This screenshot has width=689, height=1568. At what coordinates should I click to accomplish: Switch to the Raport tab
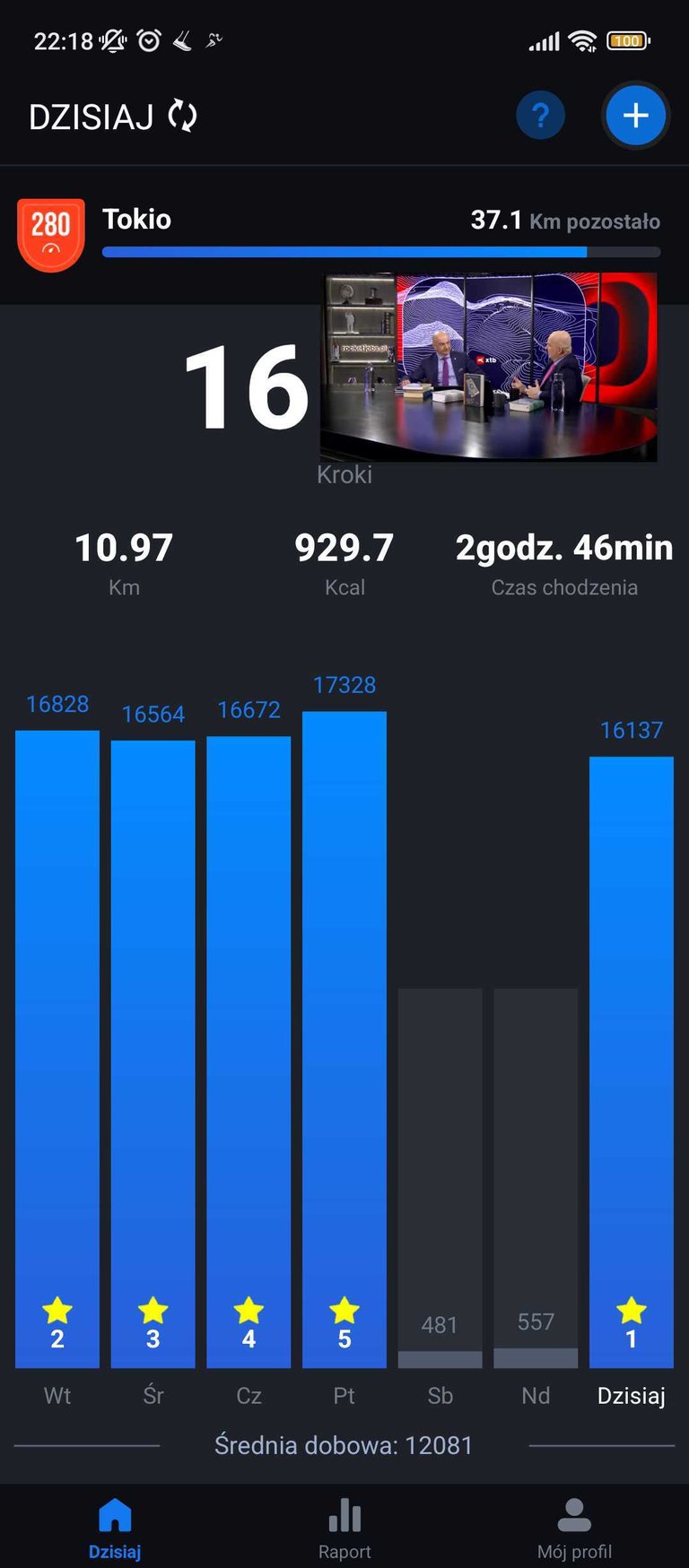pyautogui.click(x=344, y=1527)
